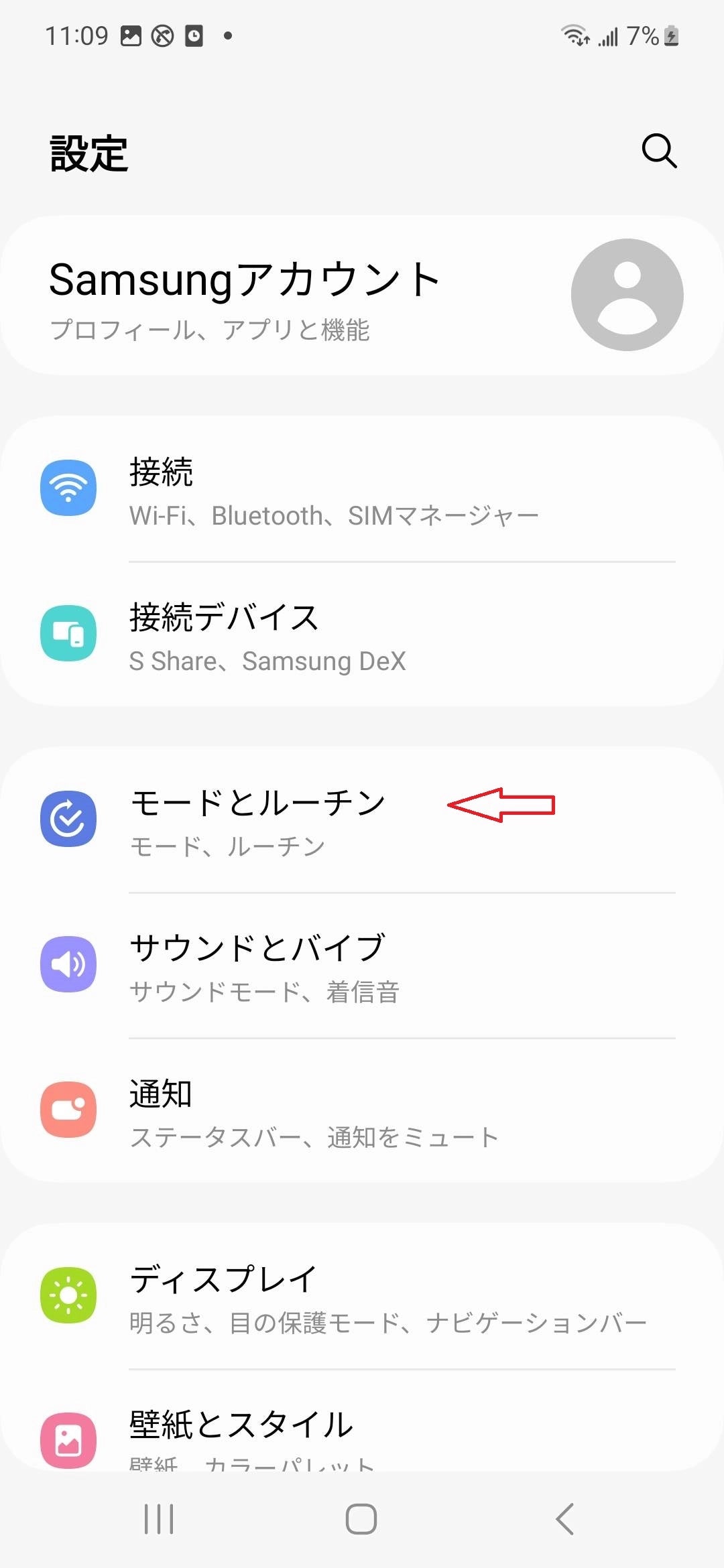The image size is (724, 1568).
Task: Open the settings search icon
Action: click(659, 151)
